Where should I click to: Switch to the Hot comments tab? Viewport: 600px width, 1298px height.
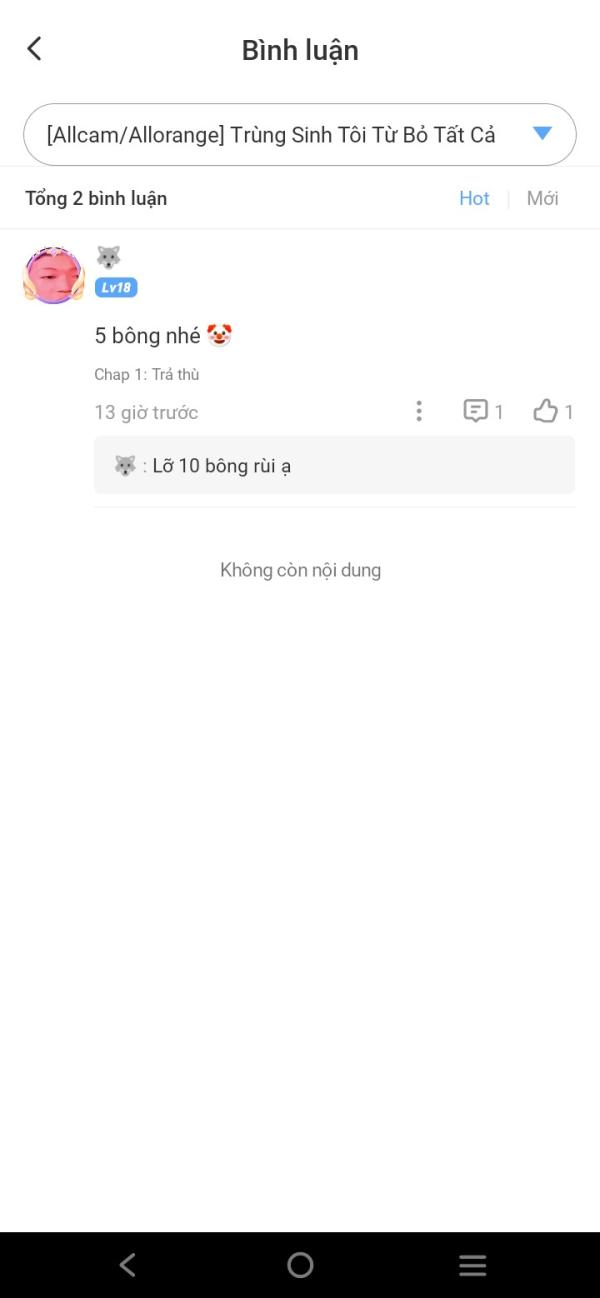[x=474, y=198]
